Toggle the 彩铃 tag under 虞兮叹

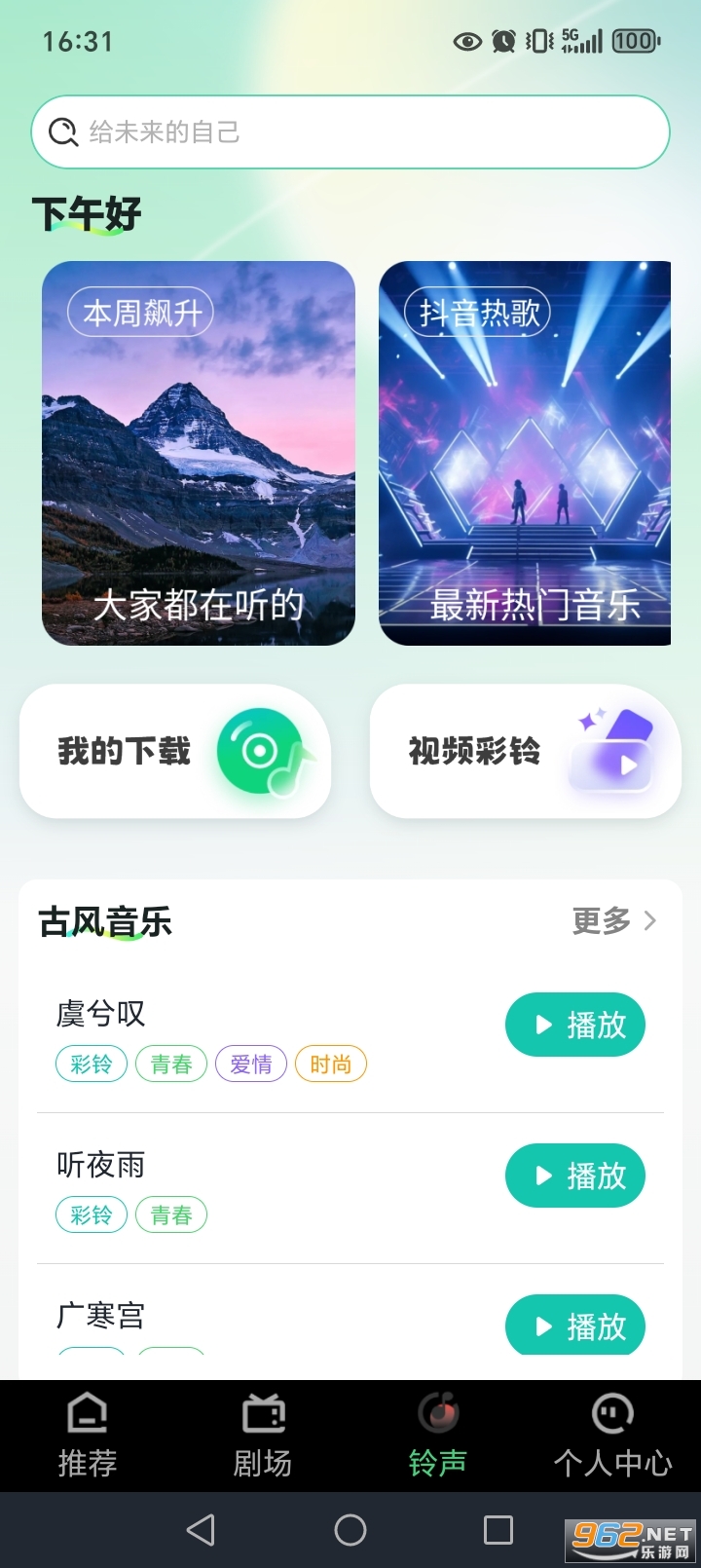point(91,1064)
